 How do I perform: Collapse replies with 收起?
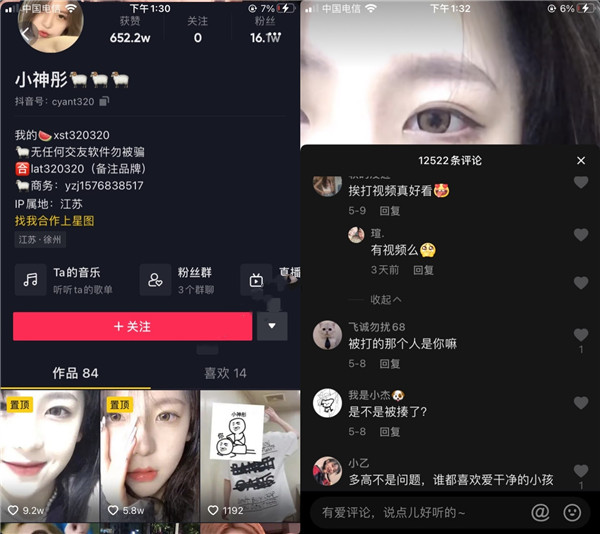pyautogui.click(x=384, y=299)
